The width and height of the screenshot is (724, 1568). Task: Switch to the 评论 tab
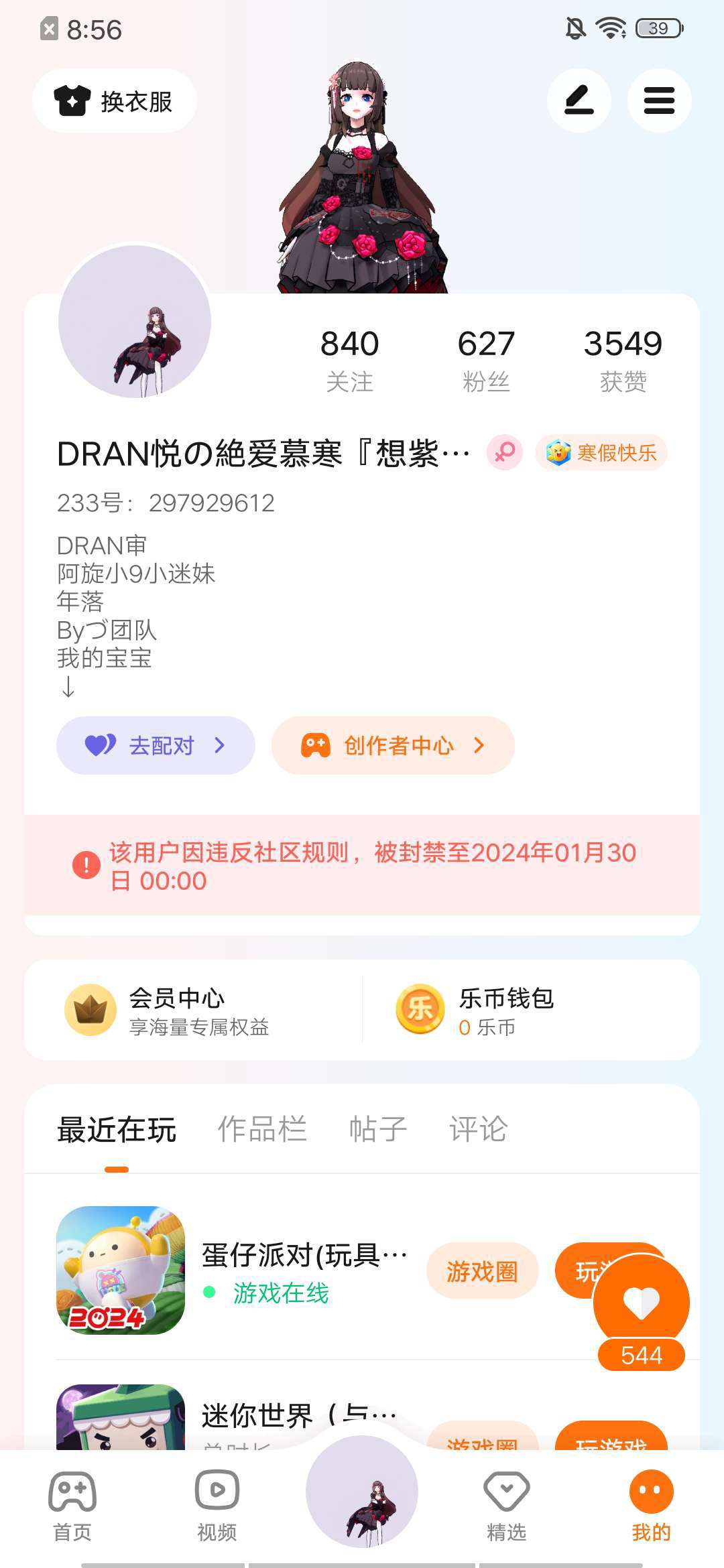coord(479,1130)
